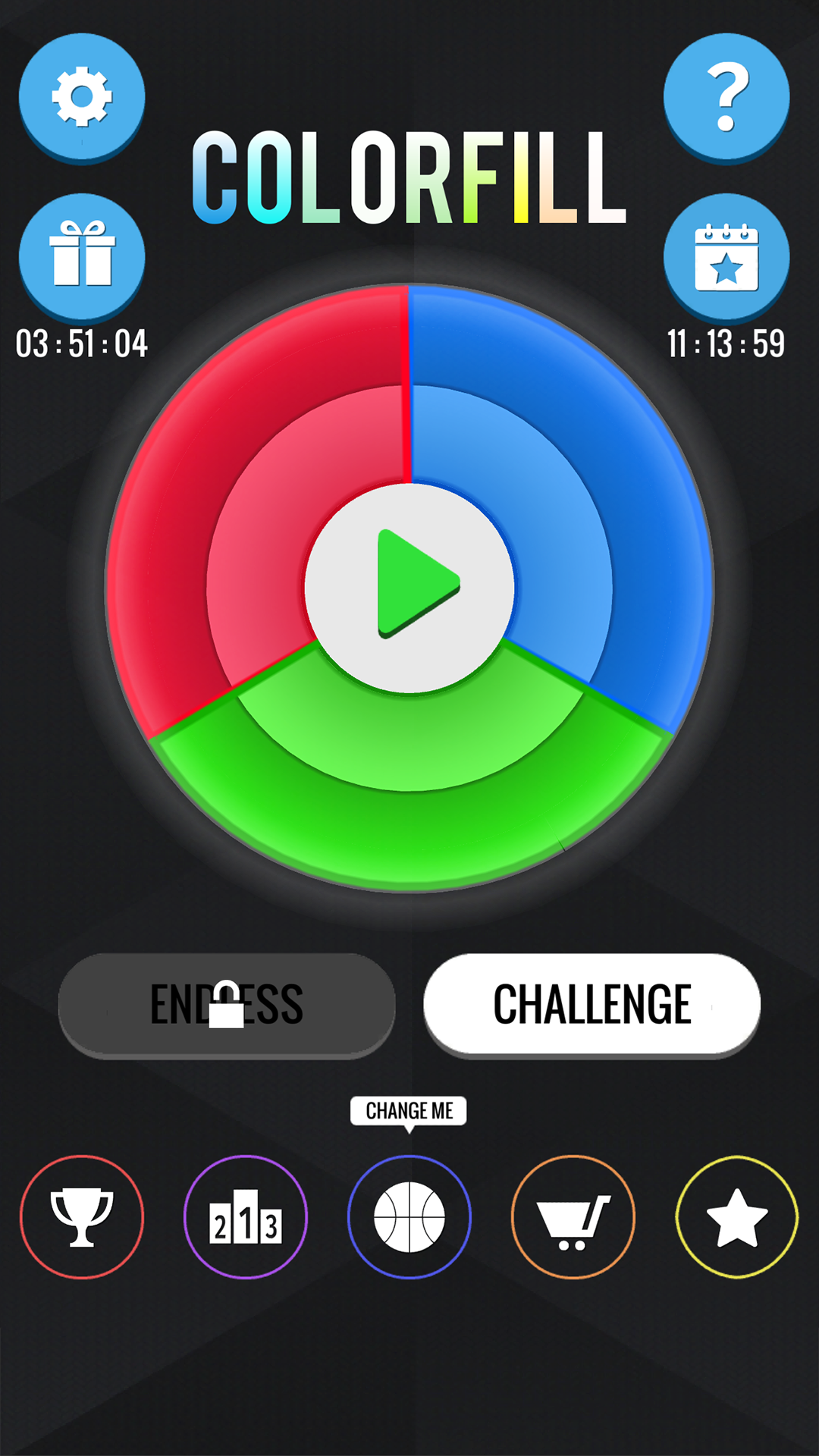Open the shopping cart store icon

573,1216
